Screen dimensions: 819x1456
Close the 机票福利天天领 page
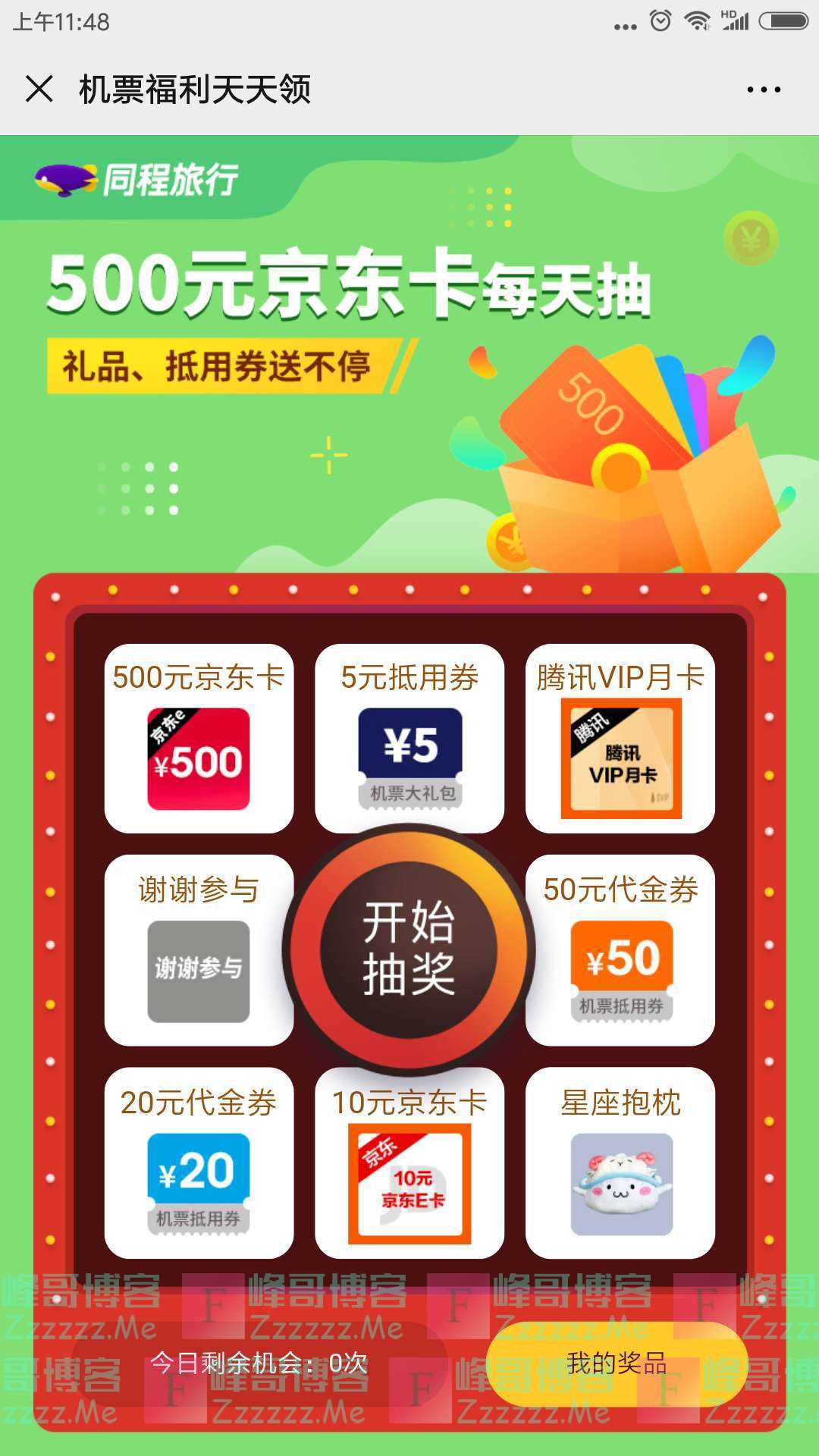pyautogui.click(x=39, y=89)
